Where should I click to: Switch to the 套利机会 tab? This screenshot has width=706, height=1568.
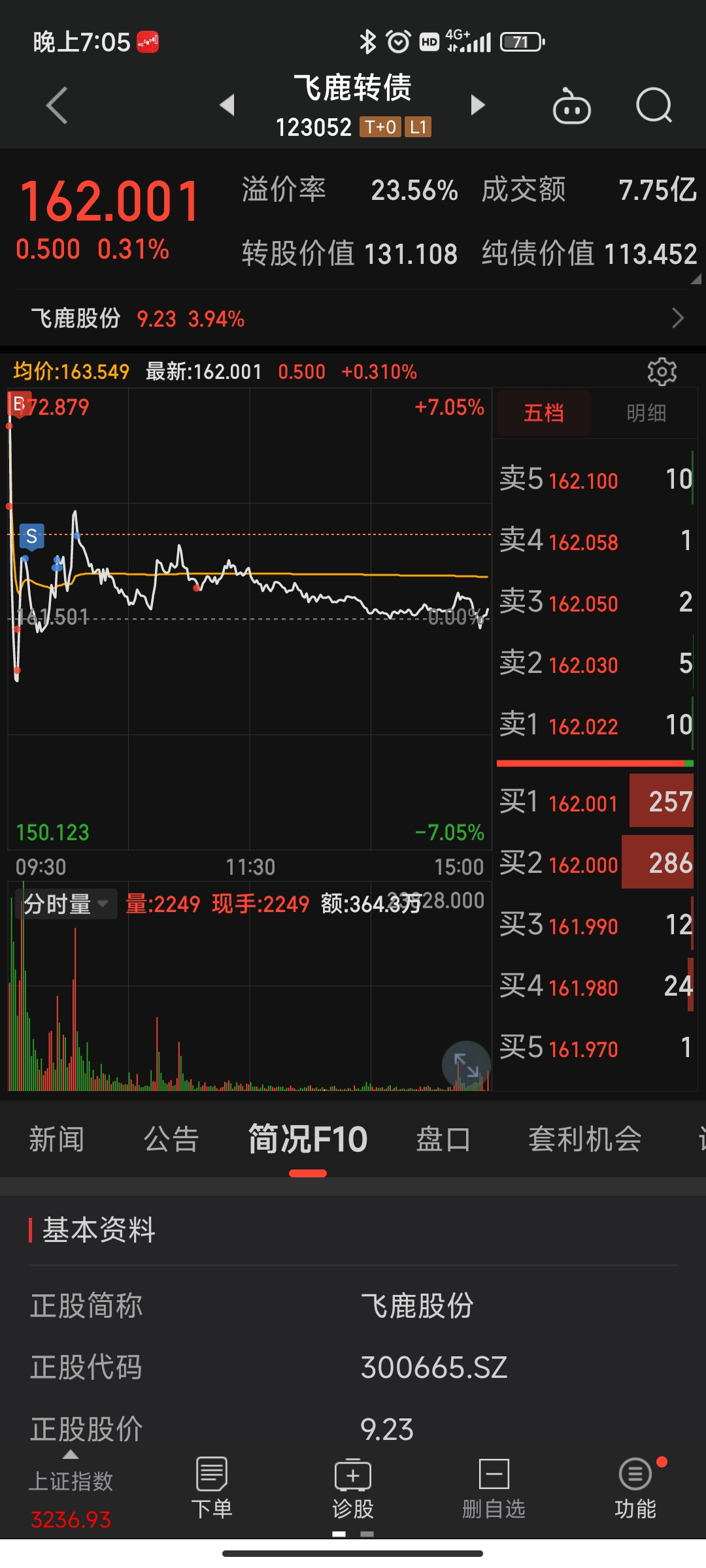(584, 1140)
